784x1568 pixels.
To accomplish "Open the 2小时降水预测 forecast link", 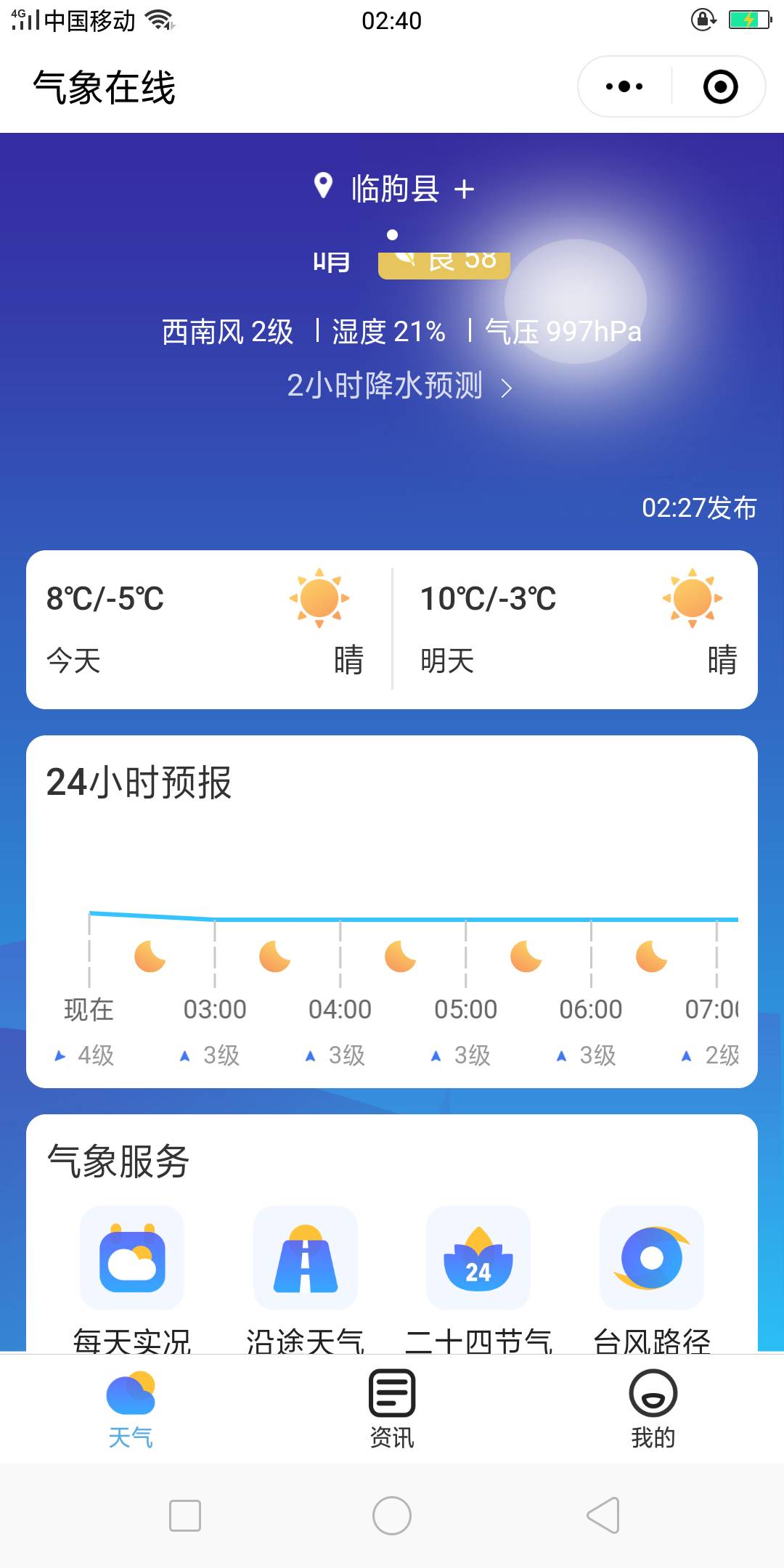I will [x=399, y=386].
